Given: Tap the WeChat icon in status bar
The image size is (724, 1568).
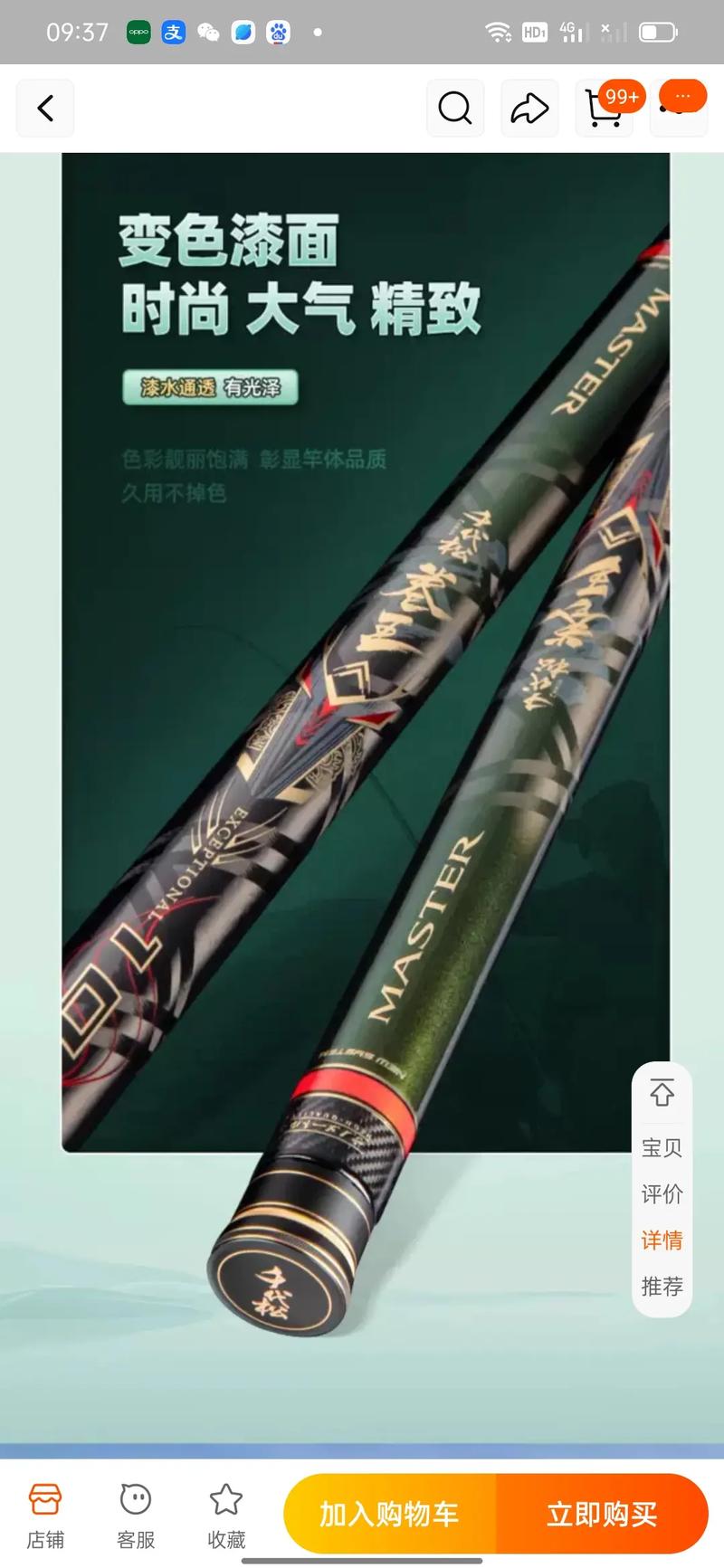Looking at the screenshot, I should coord(208,32).
